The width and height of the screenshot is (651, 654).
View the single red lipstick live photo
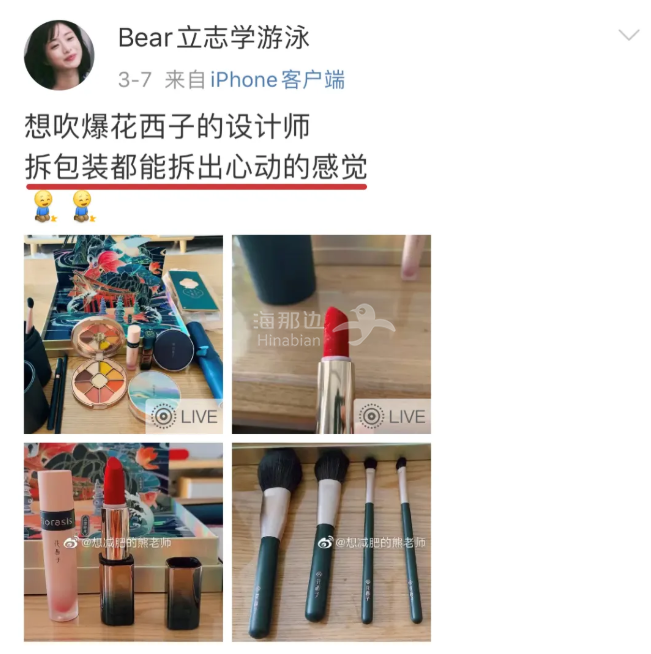tap(331, 334)
